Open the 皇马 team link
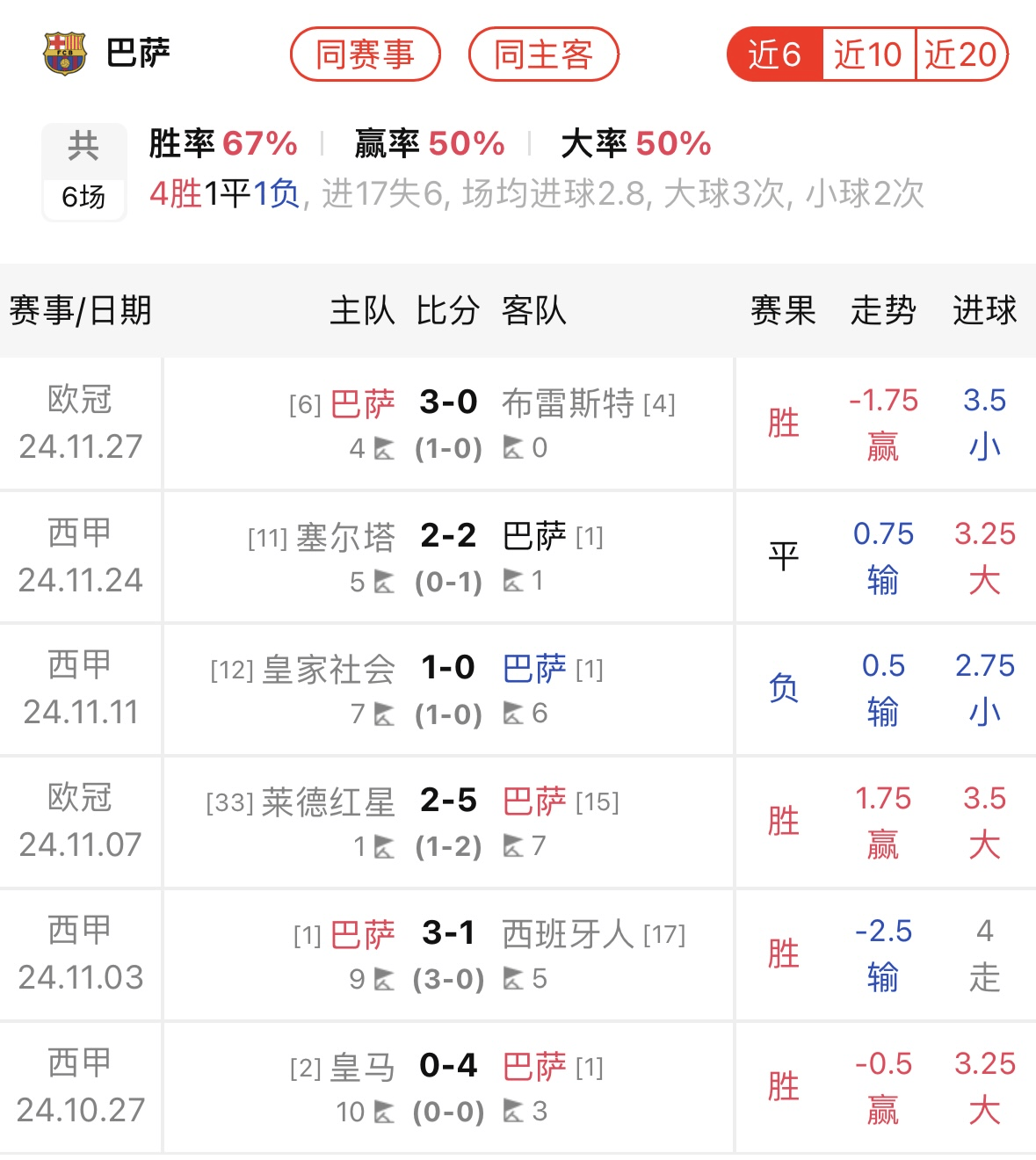Screen dimensions: 1036x1160 click(x=363, y=1065)
